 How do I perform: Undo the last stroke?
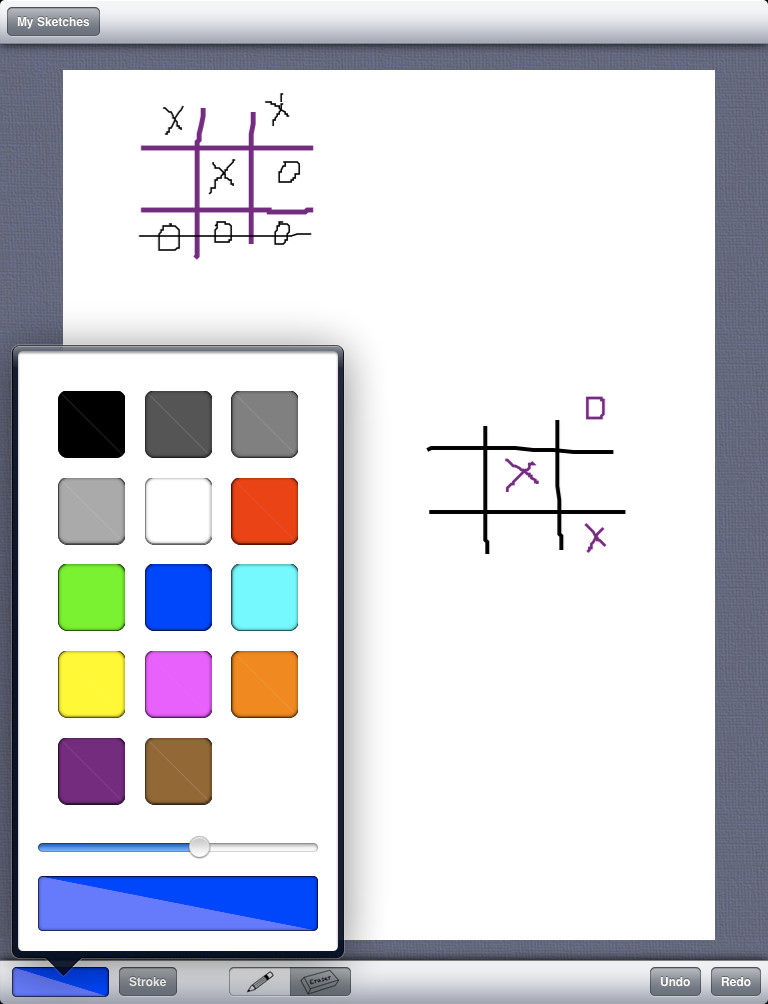click(675, 982)
